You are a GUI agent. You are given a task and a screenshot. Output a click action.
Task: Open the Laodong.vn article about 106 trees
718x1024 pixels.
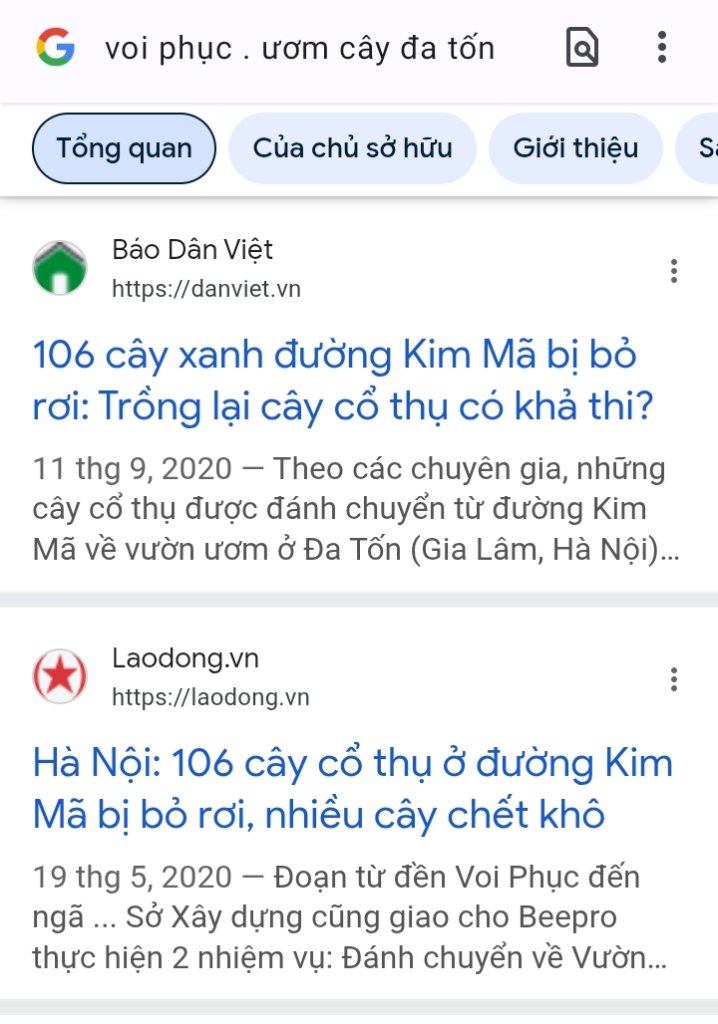(352, 790)
